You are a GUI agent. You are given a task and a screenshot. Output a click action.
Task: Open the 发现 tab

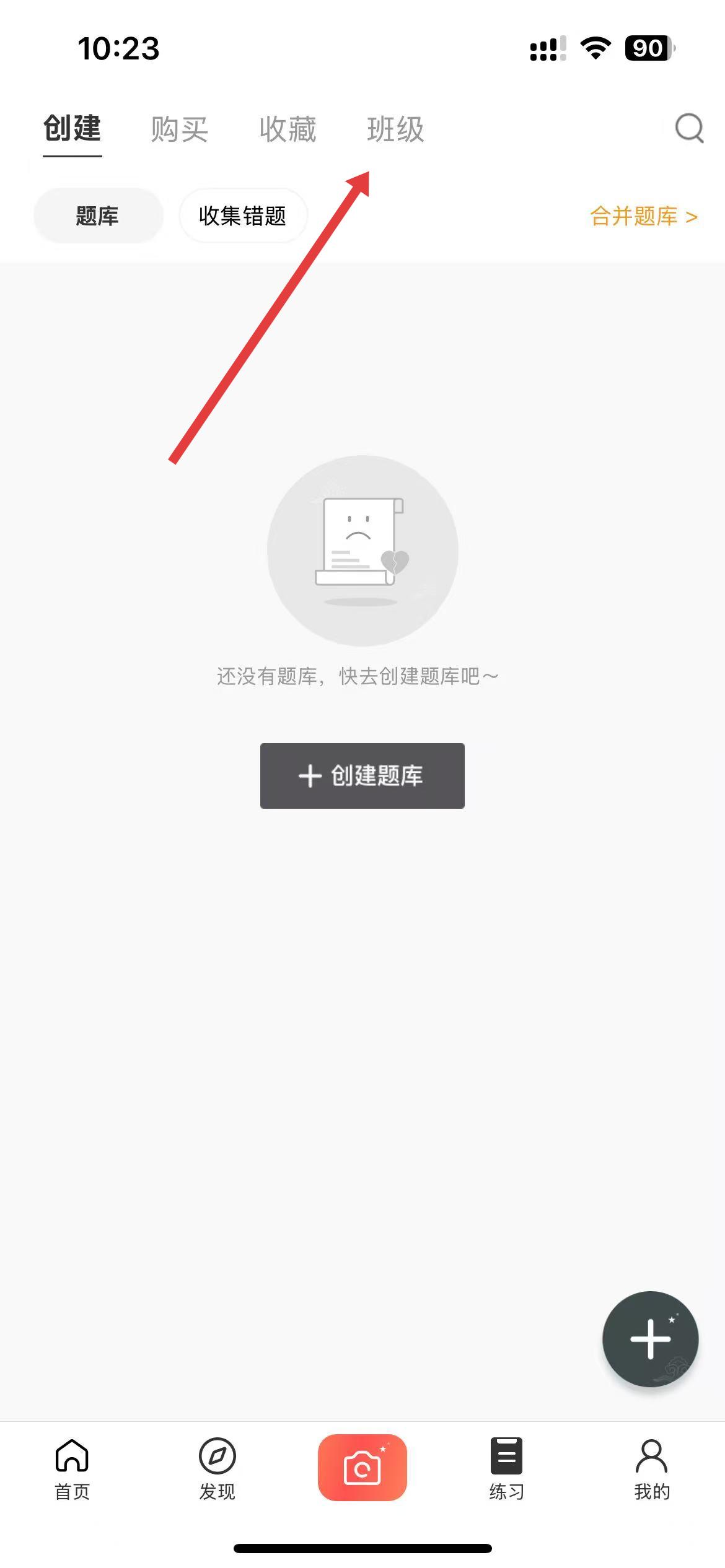click(x=217, y=1468)
